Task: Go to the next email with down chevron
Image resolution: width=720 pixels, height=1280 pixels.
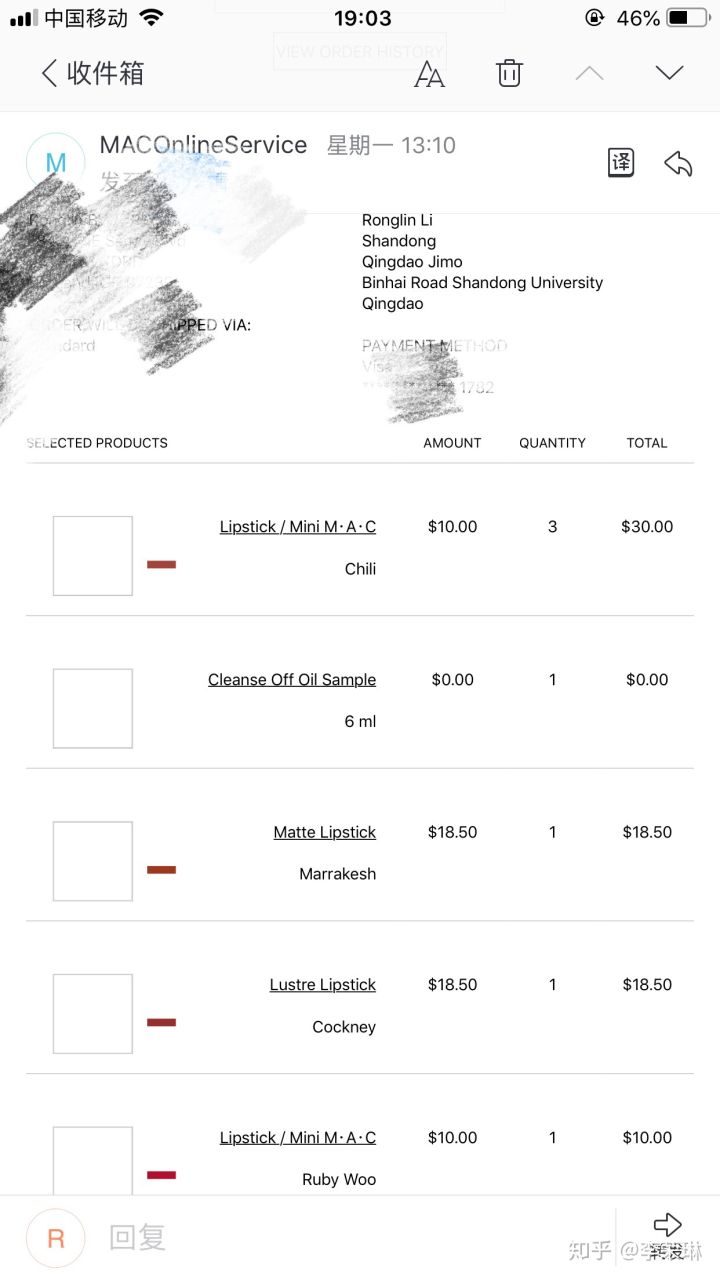Action: click(669, 73)
